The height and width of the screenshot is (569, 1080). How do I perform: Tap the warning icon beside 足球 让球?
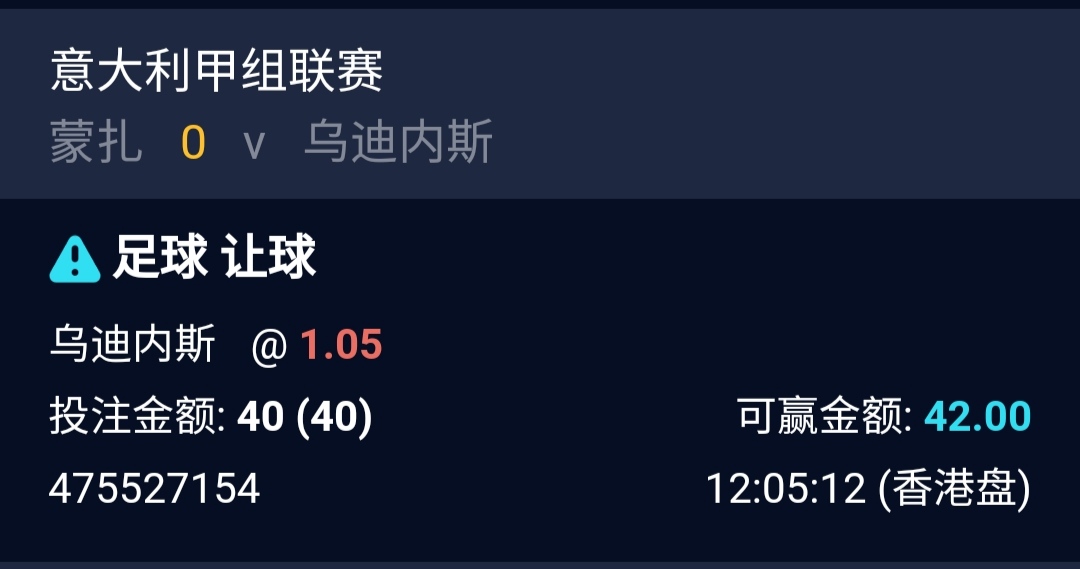click(x=75, y=259)
